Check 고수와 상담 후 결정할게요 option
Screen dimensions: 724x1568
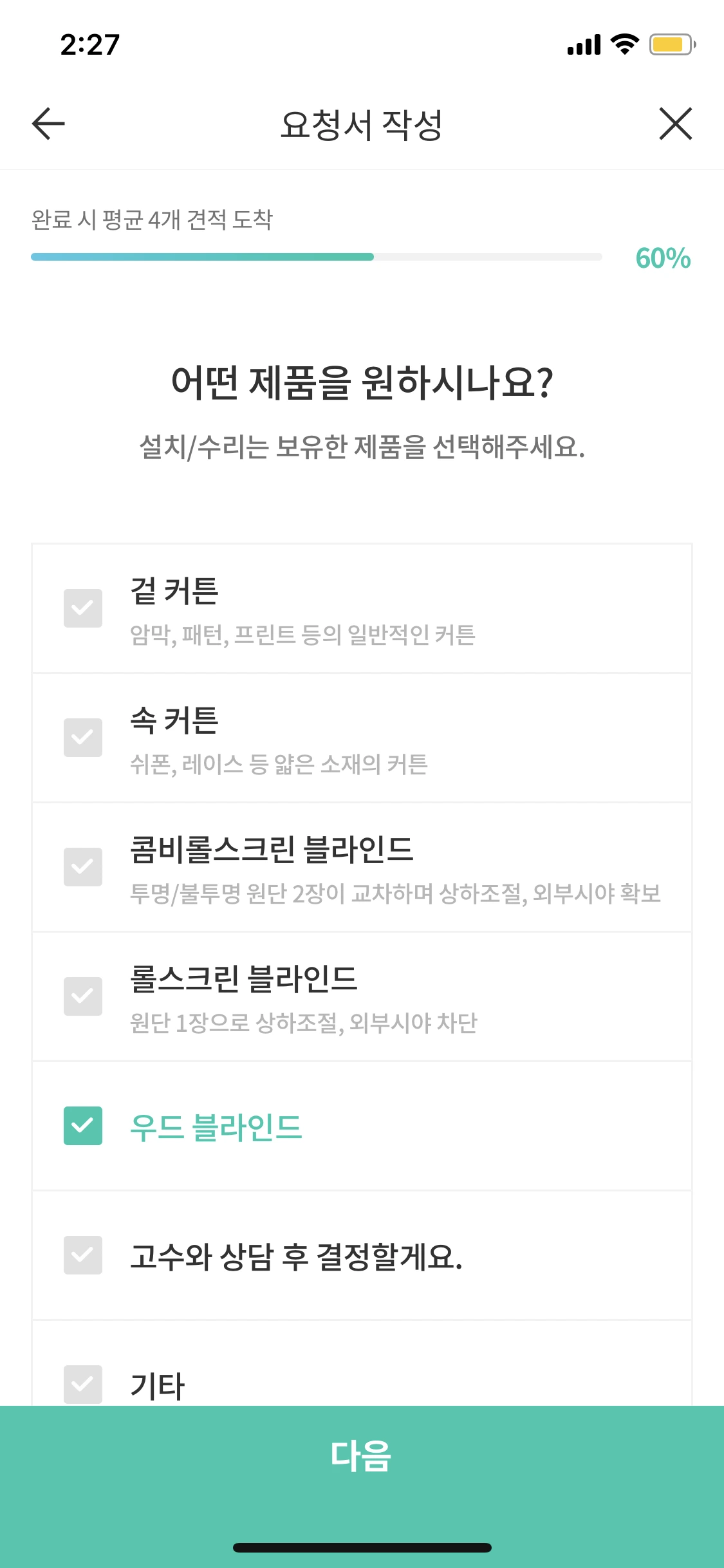[83, 1256]
